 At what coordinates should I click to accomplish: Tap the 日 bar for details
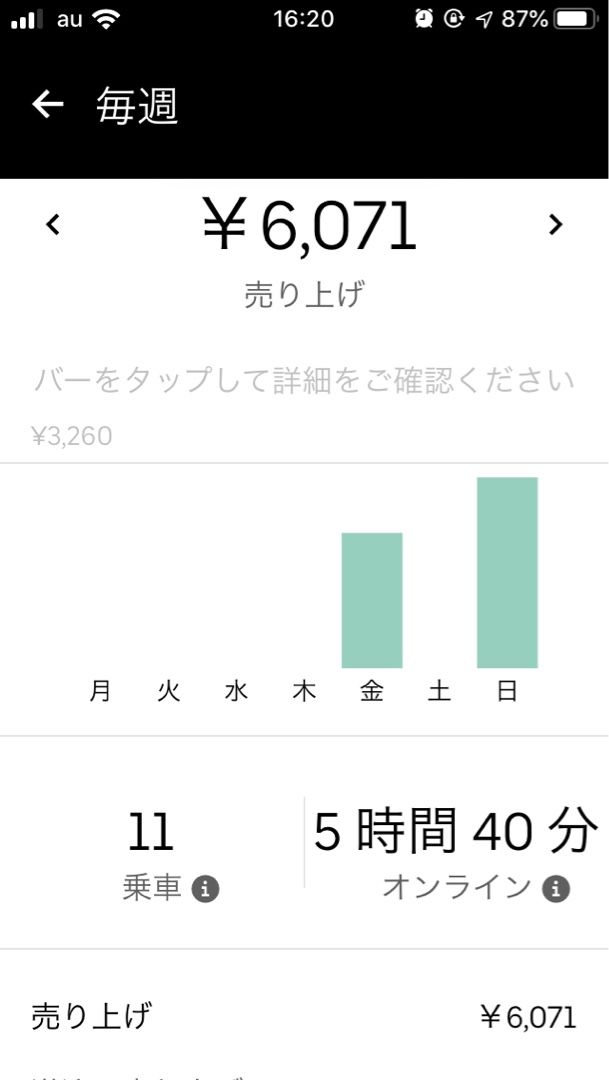point(507,572)
